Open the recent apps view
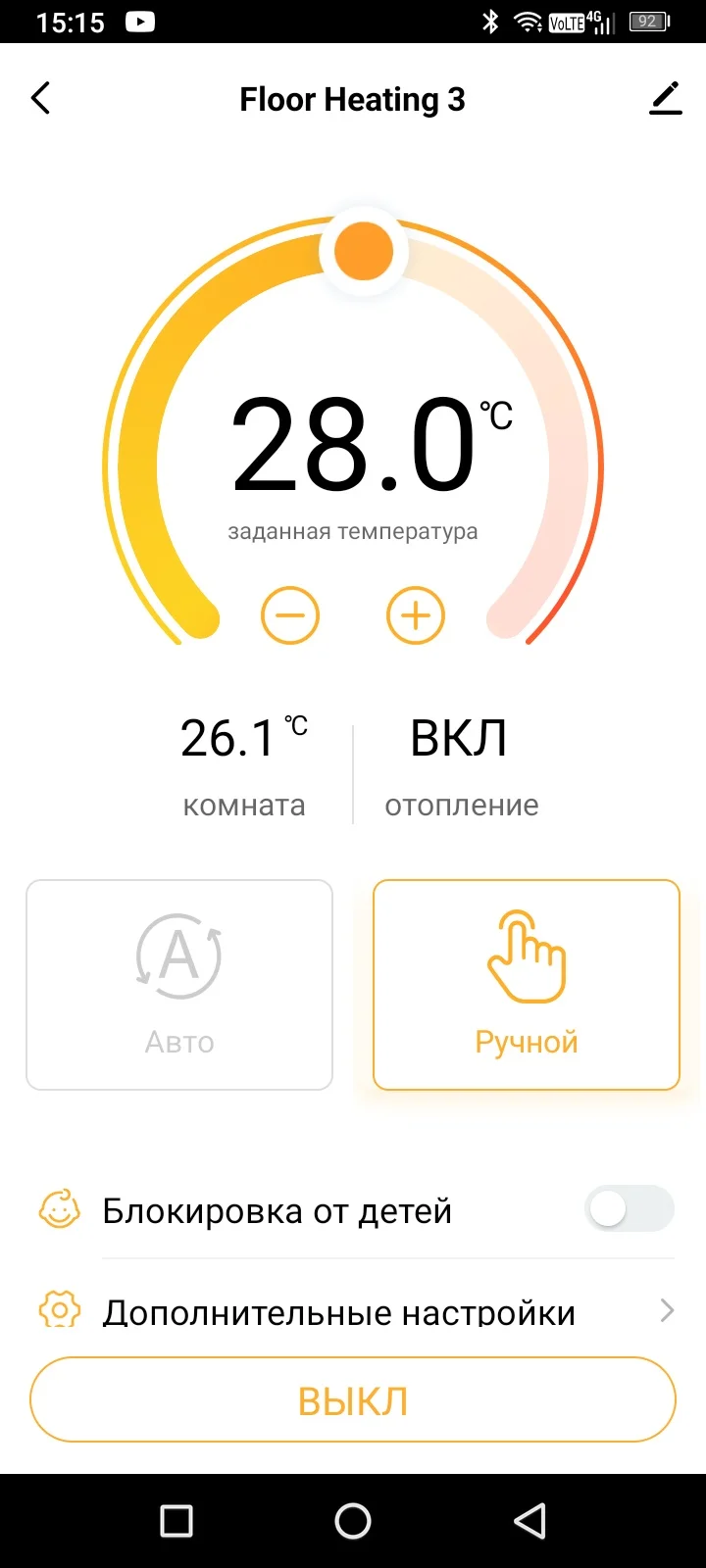Screen dimensions: 706x1568 tap(176, 1521)
